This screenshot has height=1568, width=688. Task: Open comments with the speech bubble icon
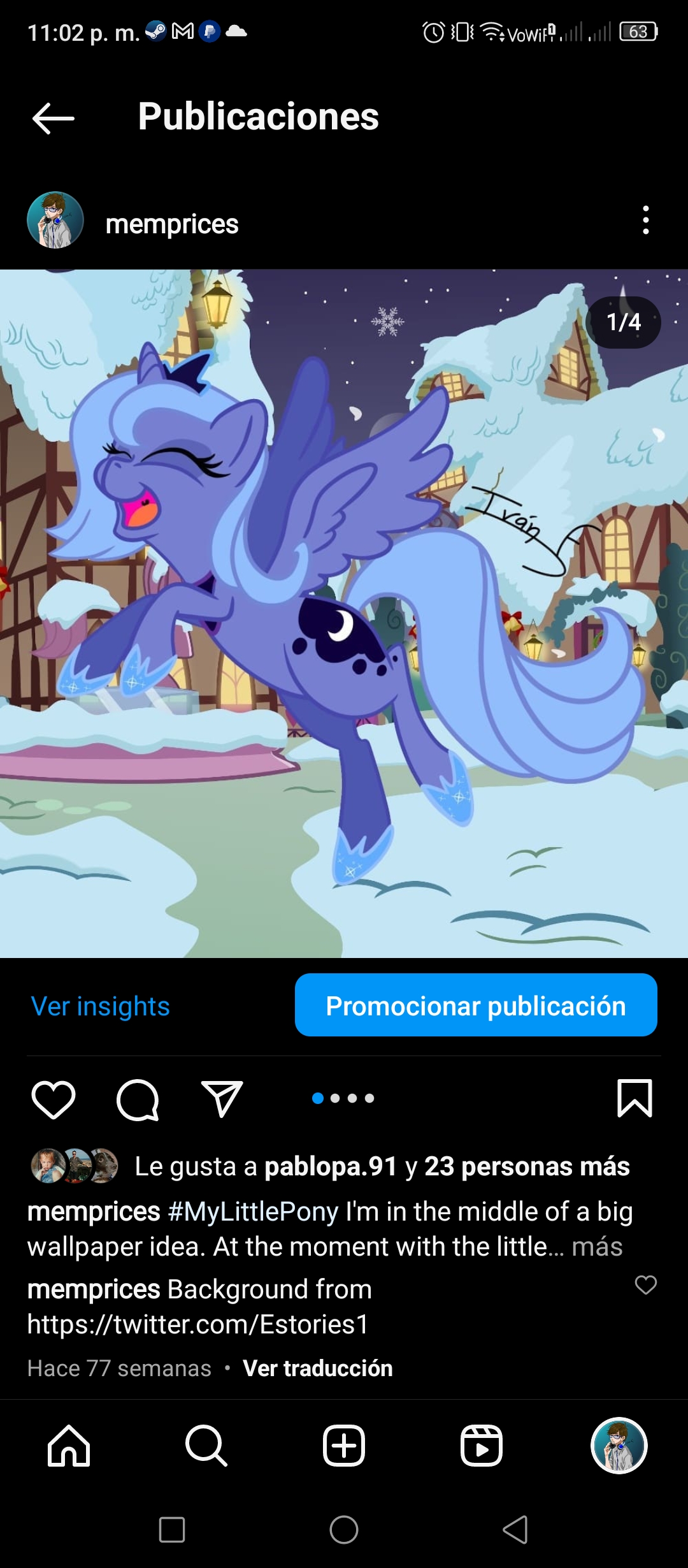[138, 1099]
